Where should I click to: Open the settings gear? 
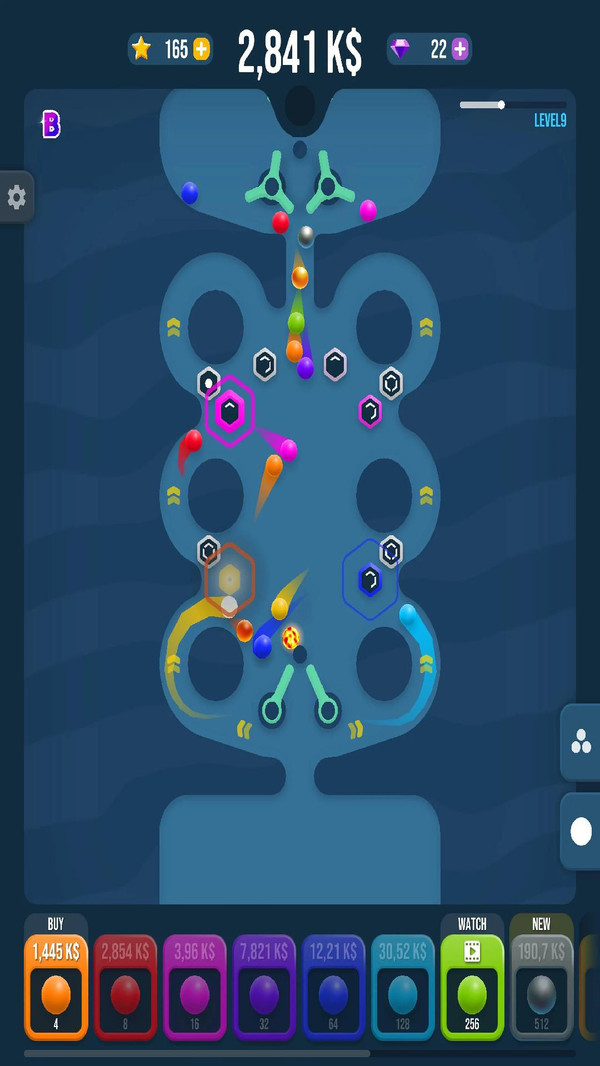coord(17,197)
